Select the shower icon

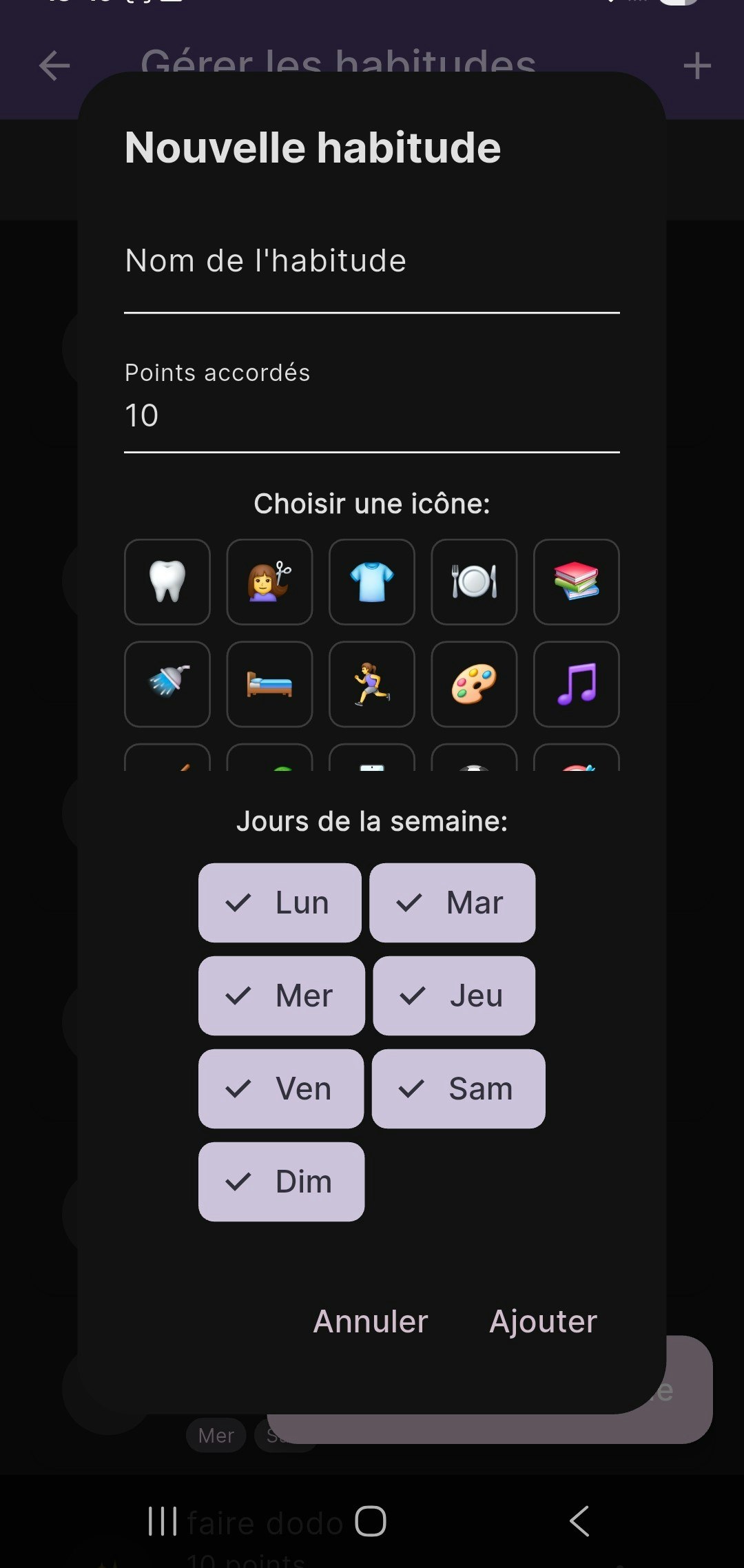coord(167,685)
